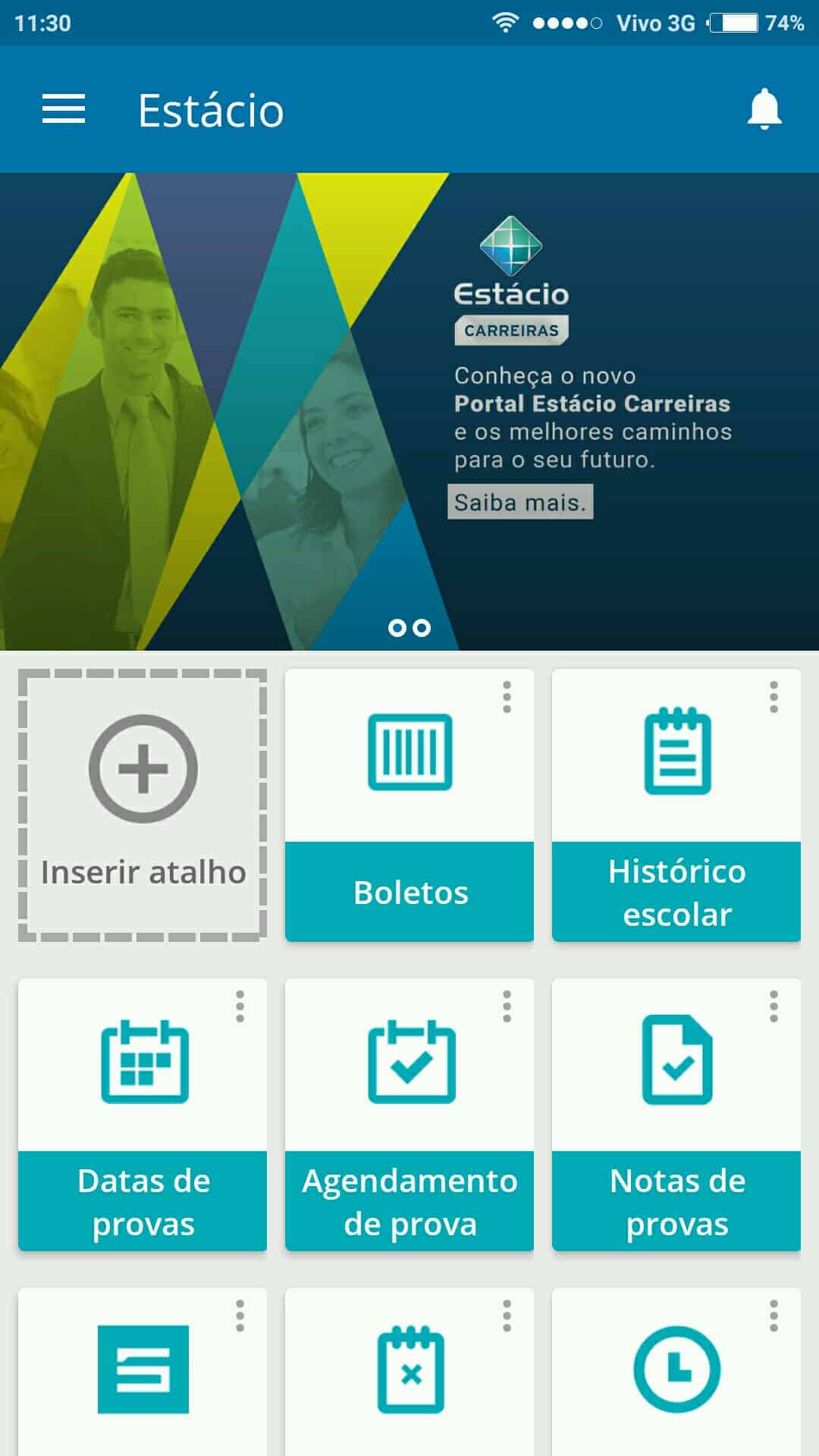Open options menu on Agendamento de prova
Image resolution: width=819 pixels, height=1456 pixels.
(x=507, y=1006)
